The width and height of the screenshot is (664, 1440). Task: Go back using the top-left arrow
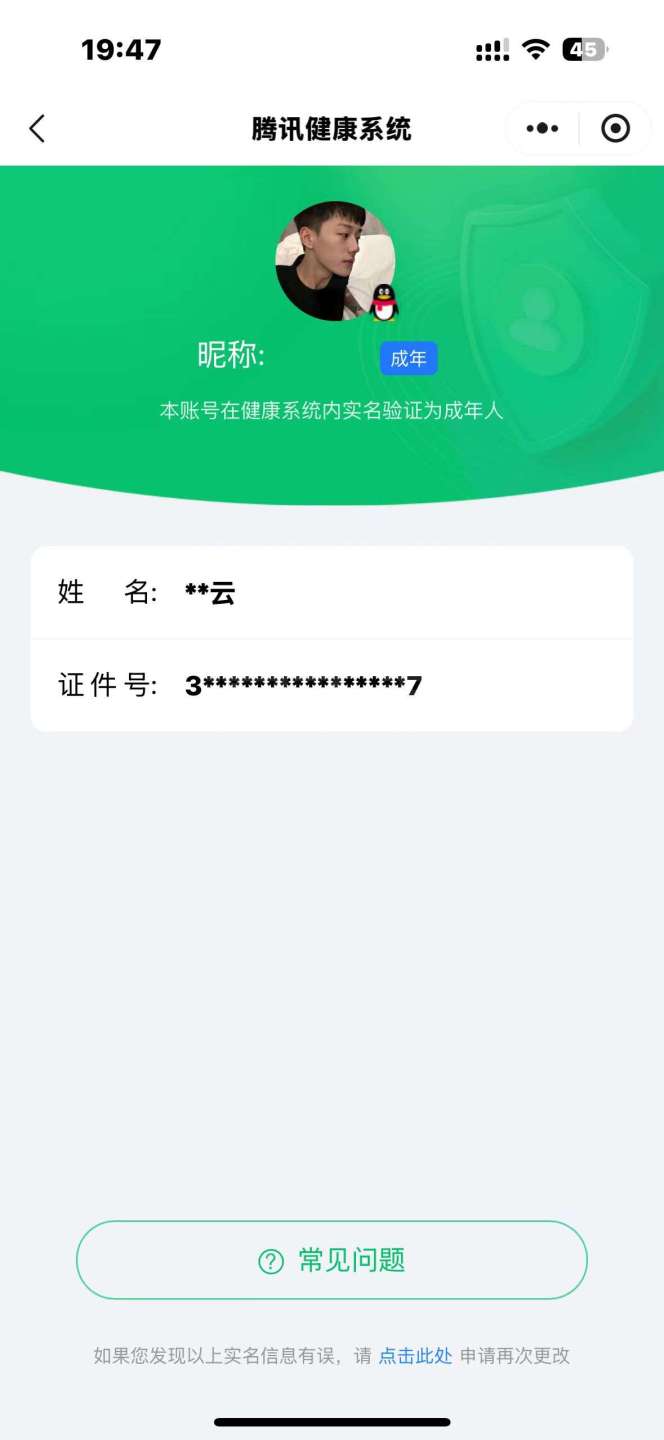[37, 129]
